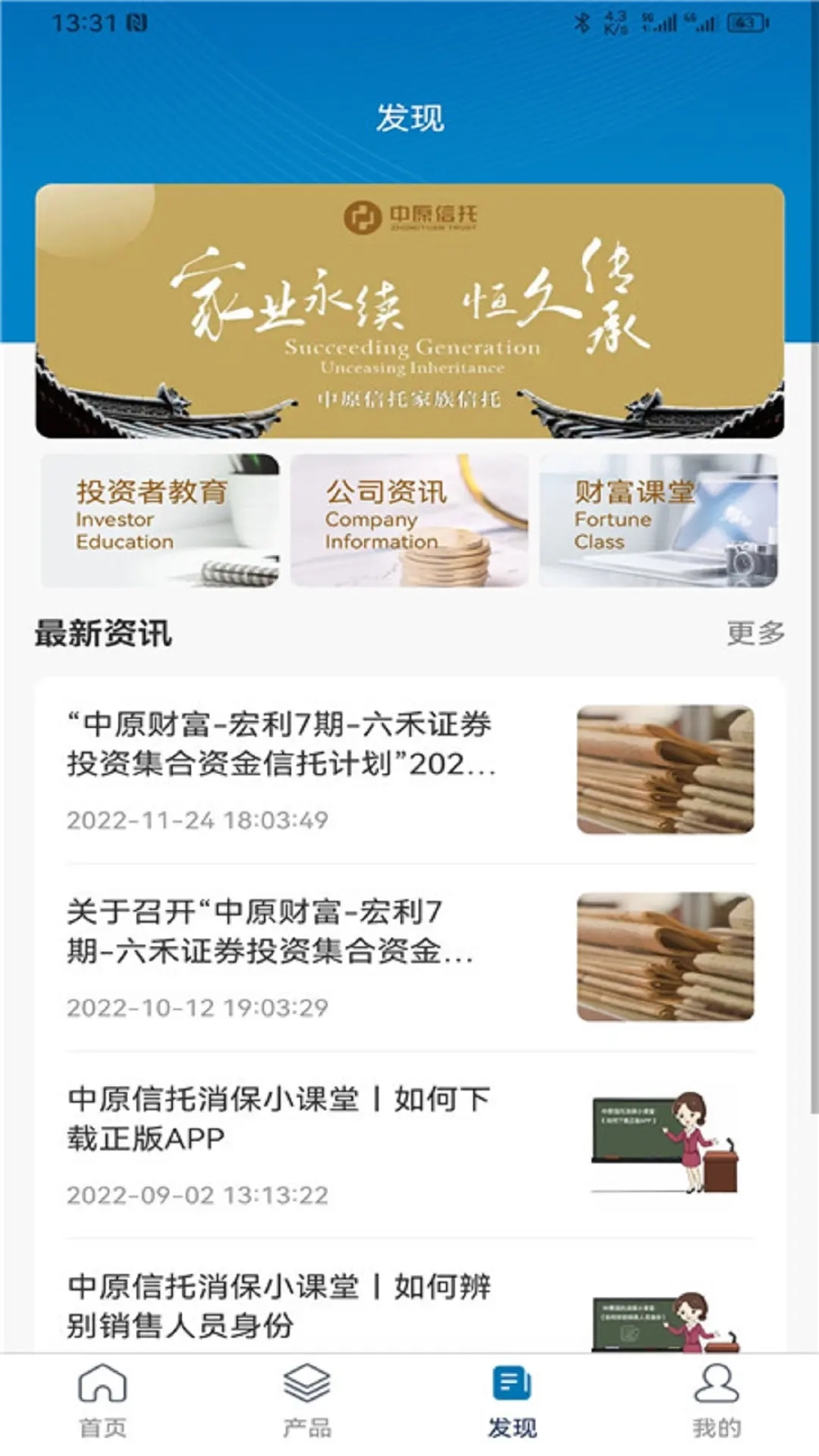819x1456 pixels.
Task: Open the 财富课堂 Fortune Class card
Action: pos(658,520)
